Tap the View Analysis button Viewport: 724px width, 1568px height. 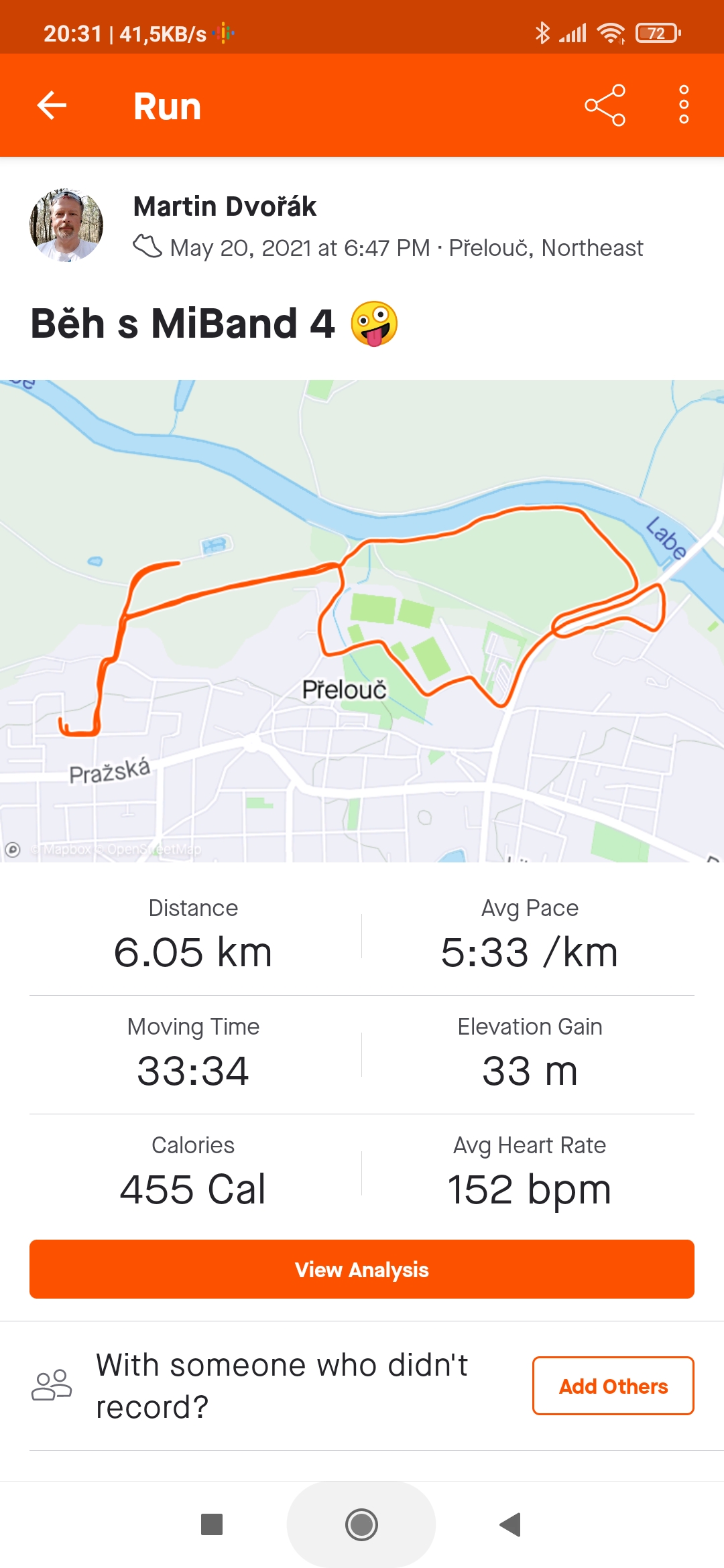[x=362, y=1269]
